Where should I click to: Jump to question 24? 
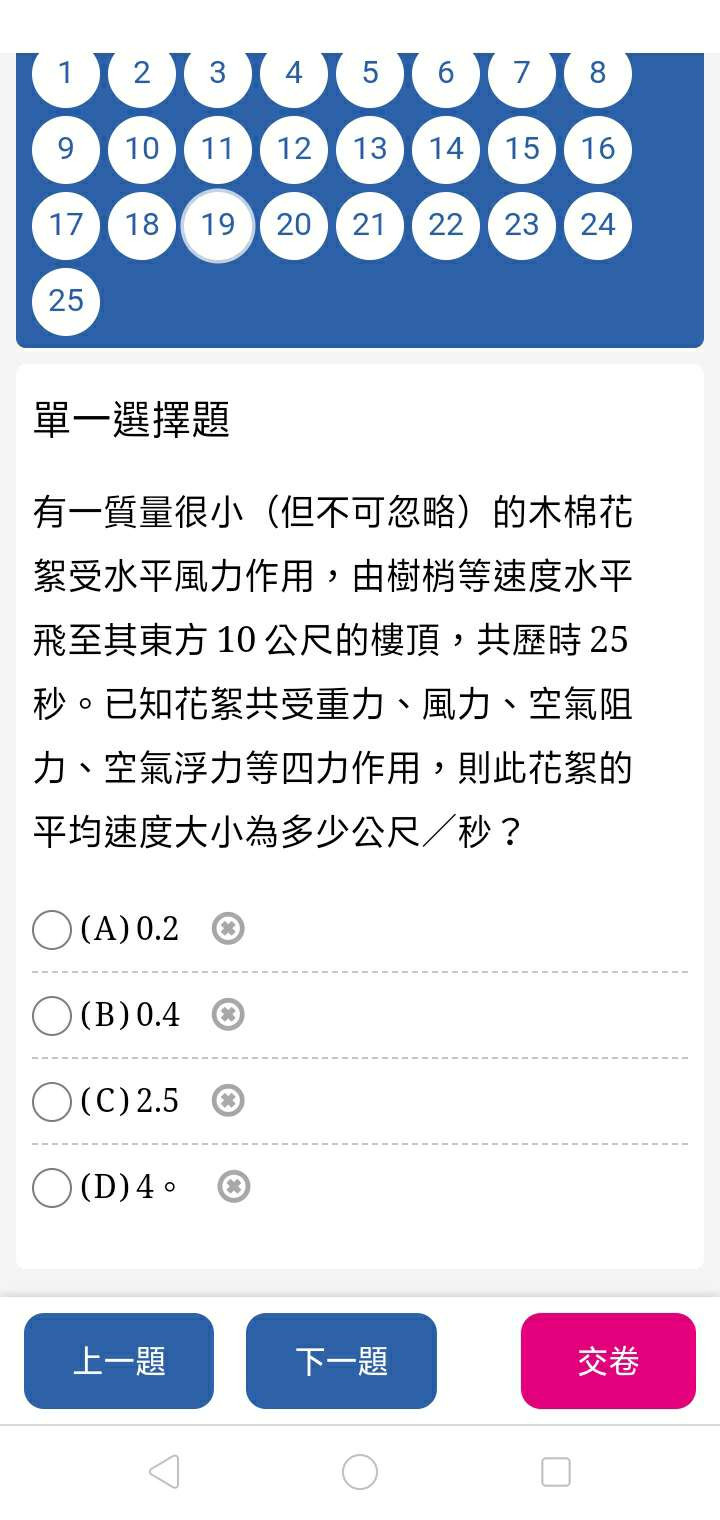598,225
